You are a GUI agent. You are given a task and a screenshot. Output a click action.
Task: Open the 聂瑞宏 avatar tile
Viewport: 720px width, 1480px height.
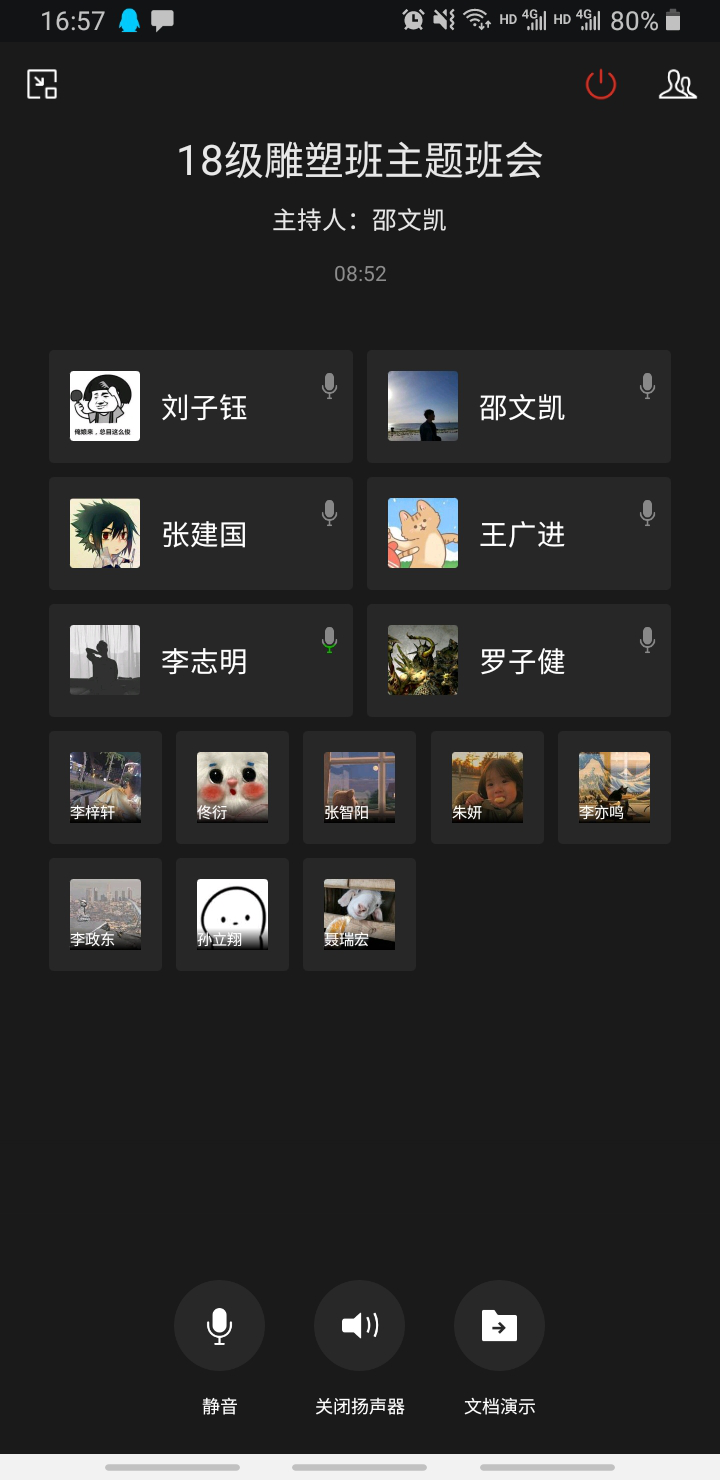tap(359, 914)
